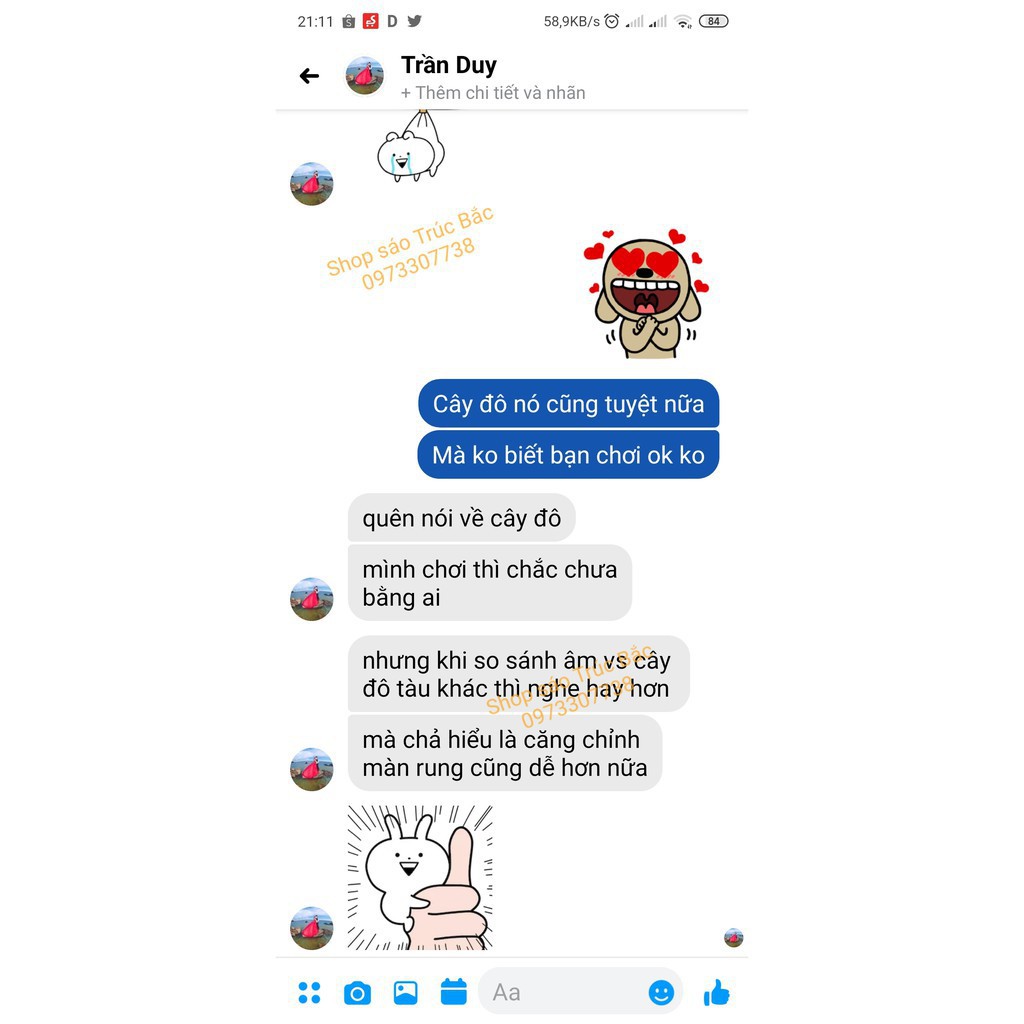Image resolution: width=1024 pixels, height=1024 pixels.
Task: Tap 'Thêm chi tiết và nhãn' link
Action: tap(493, 93)
